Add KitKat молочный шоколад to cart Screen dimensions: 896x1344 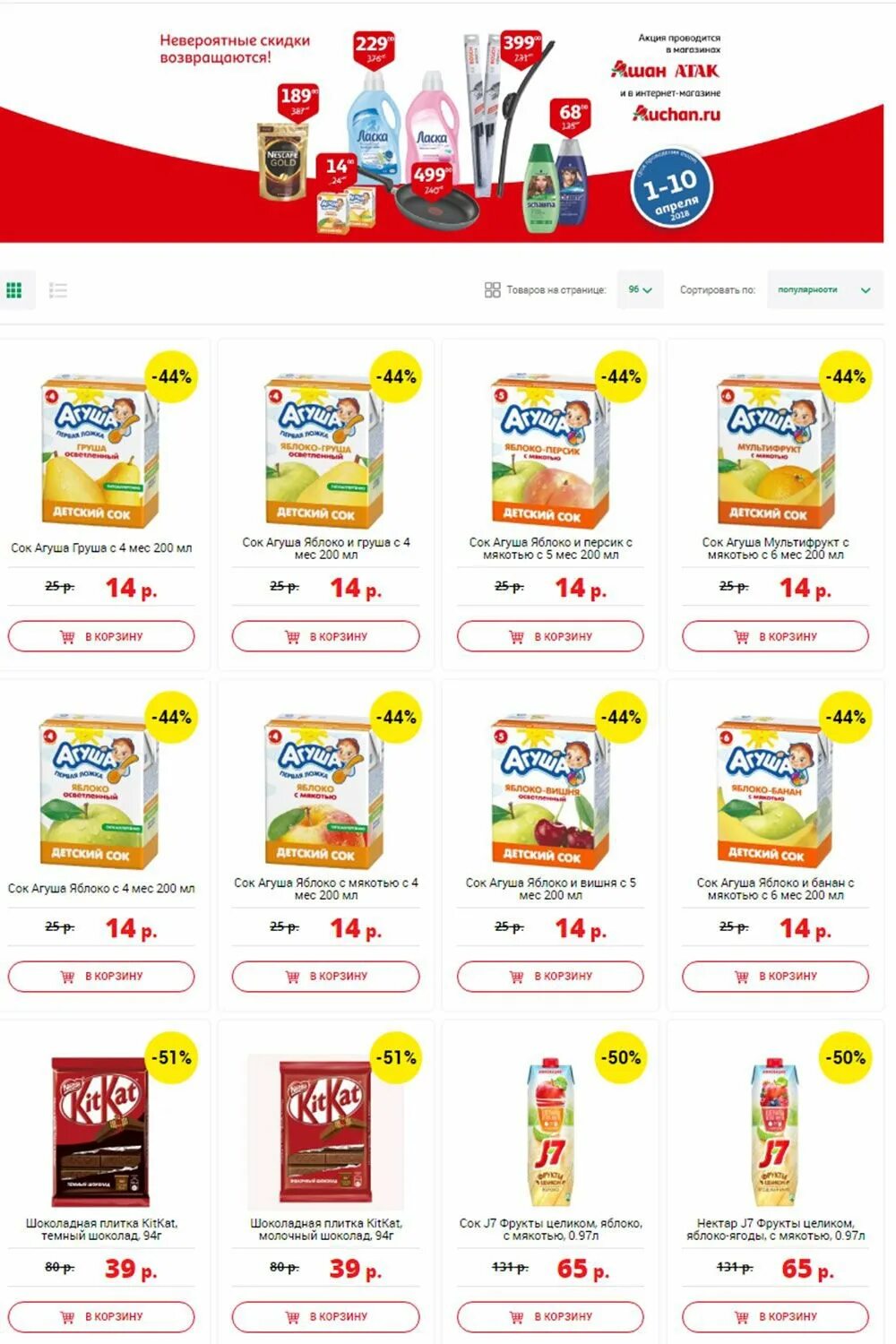coord(325,1316)
